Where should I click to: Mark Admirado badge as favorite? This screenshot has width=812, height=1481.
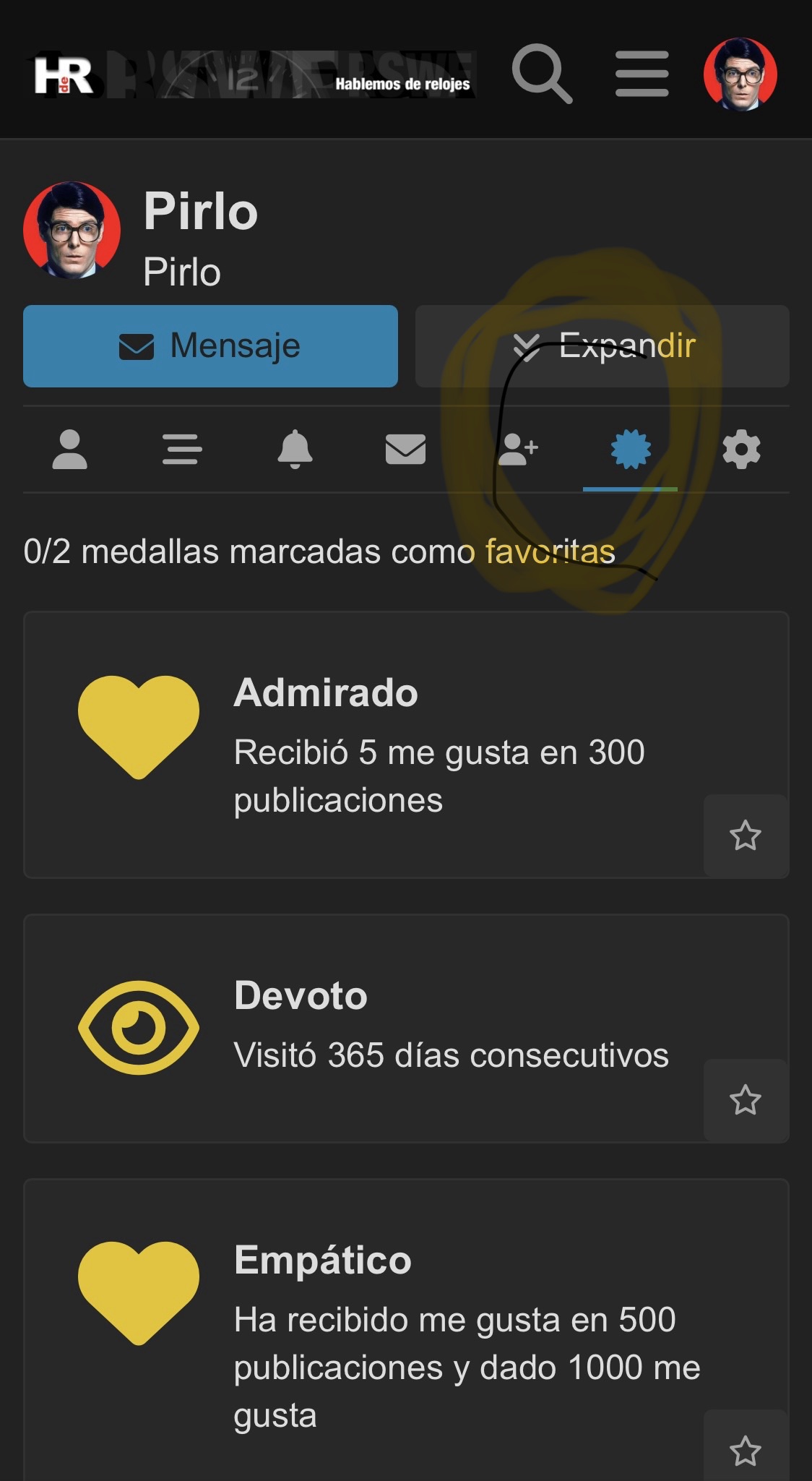pos(746,836)
